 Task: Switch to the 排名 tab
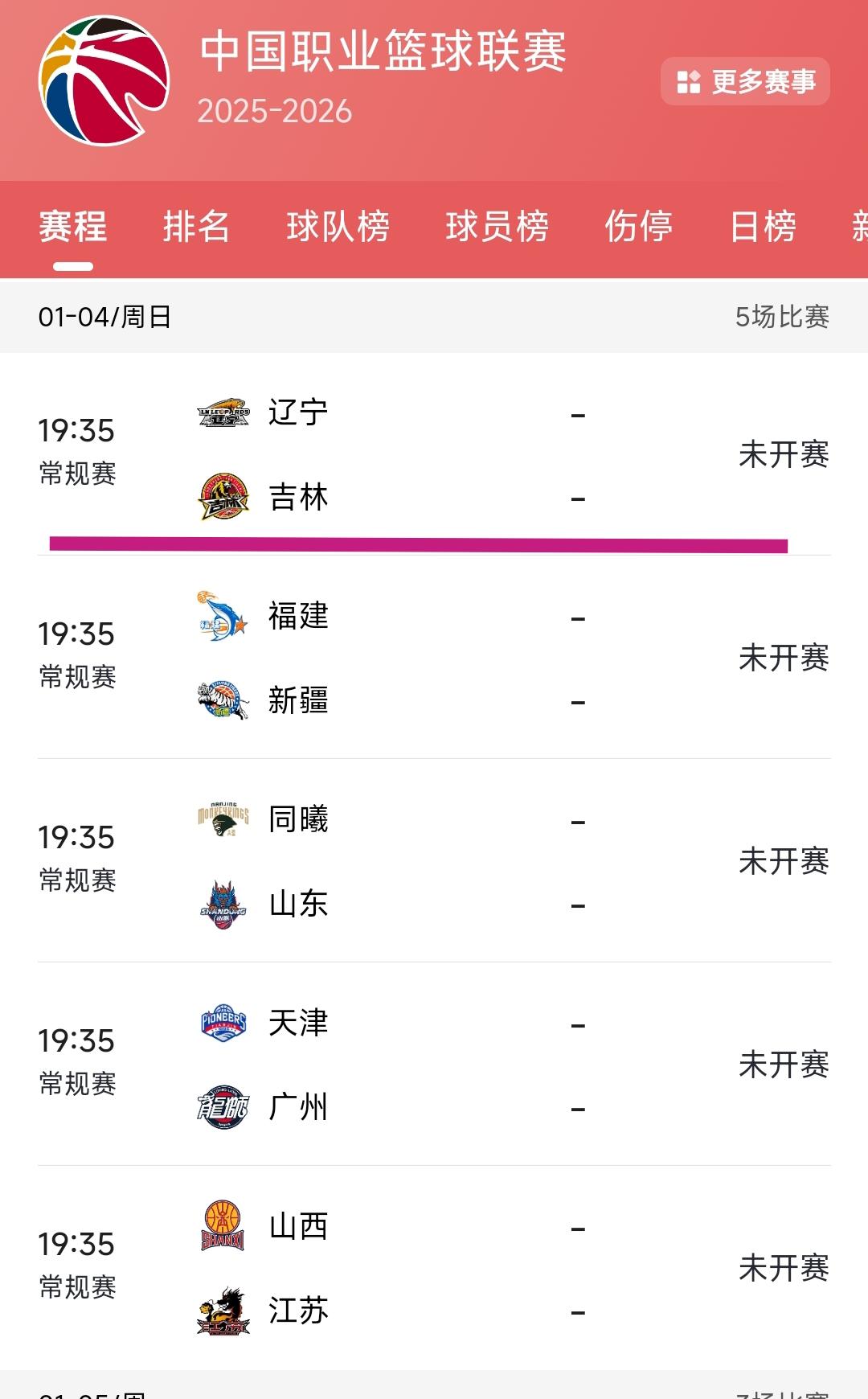196,227
